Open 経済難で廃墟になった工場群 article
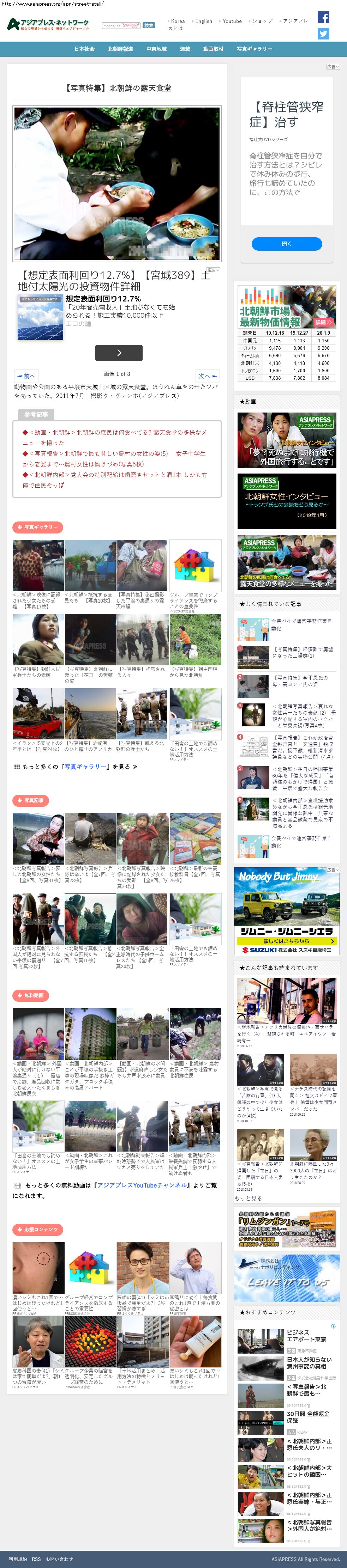The width and height of the screenshot is (347, 1568). point(303,652)
